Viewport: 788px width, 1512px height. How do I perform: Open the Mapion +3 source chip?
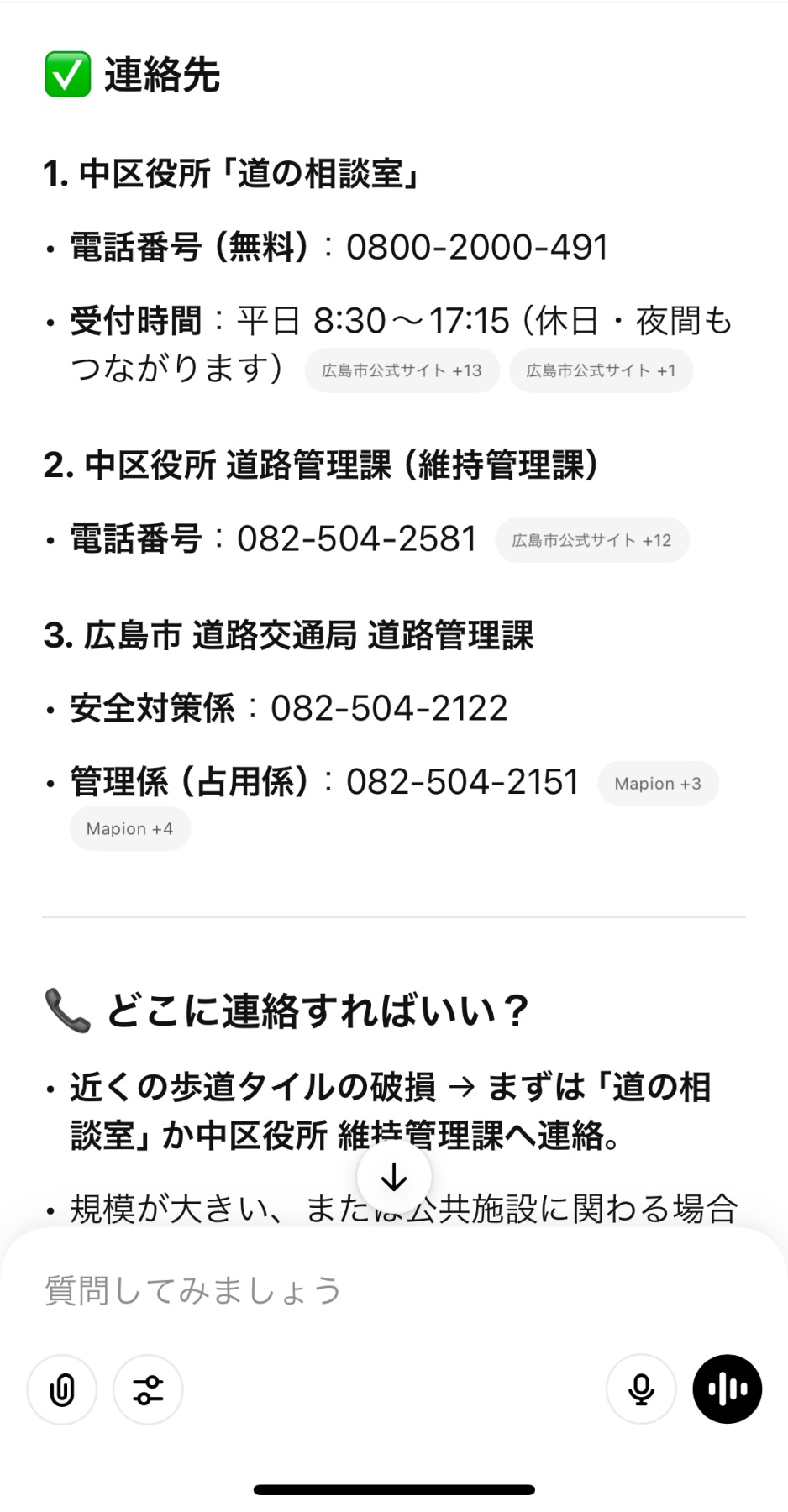coord(658,784)
